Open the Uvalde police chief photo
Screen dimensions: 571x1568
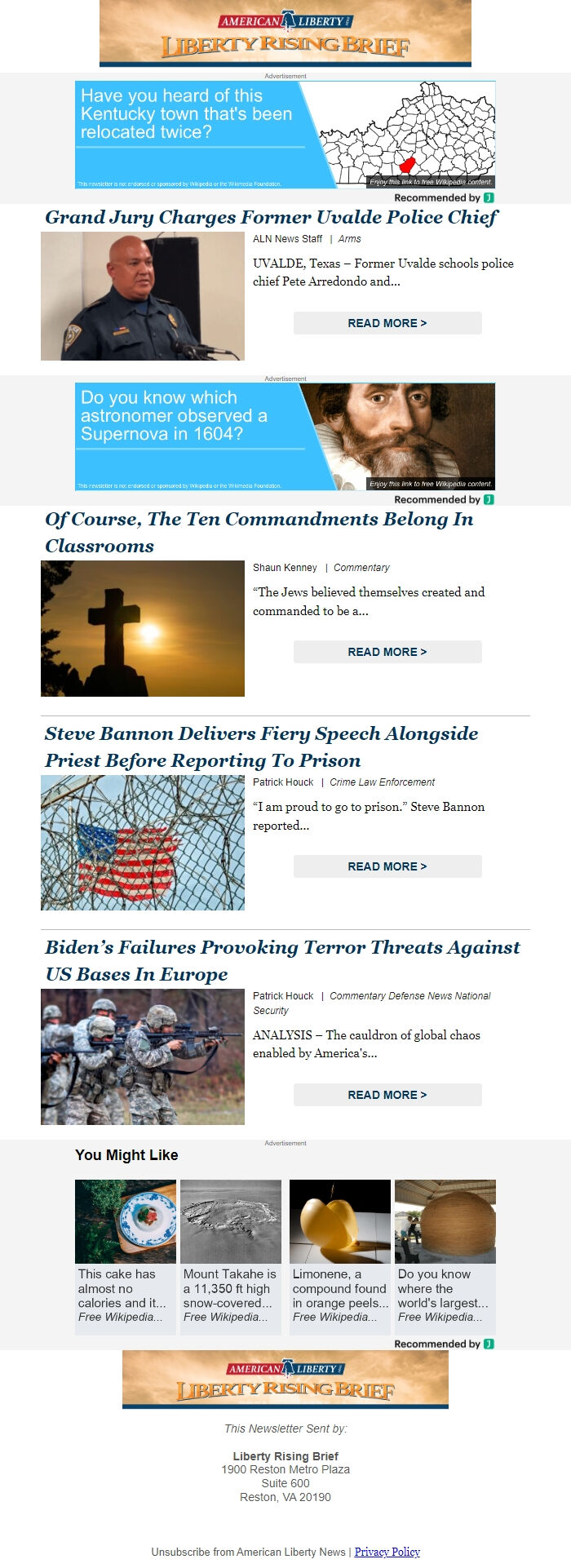[x=143, y=296]
